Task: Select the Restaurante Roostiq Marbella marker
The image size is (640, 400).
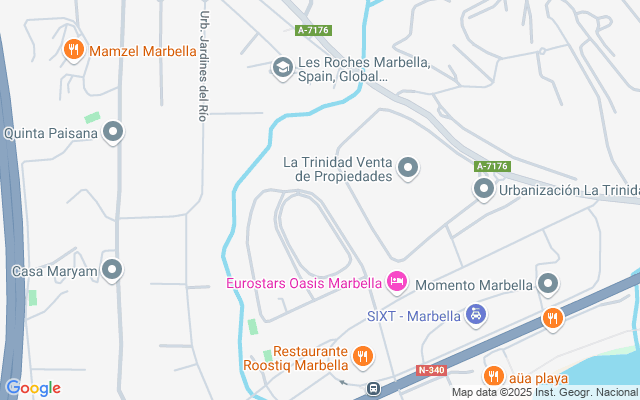Action: (x=363, y=356)
